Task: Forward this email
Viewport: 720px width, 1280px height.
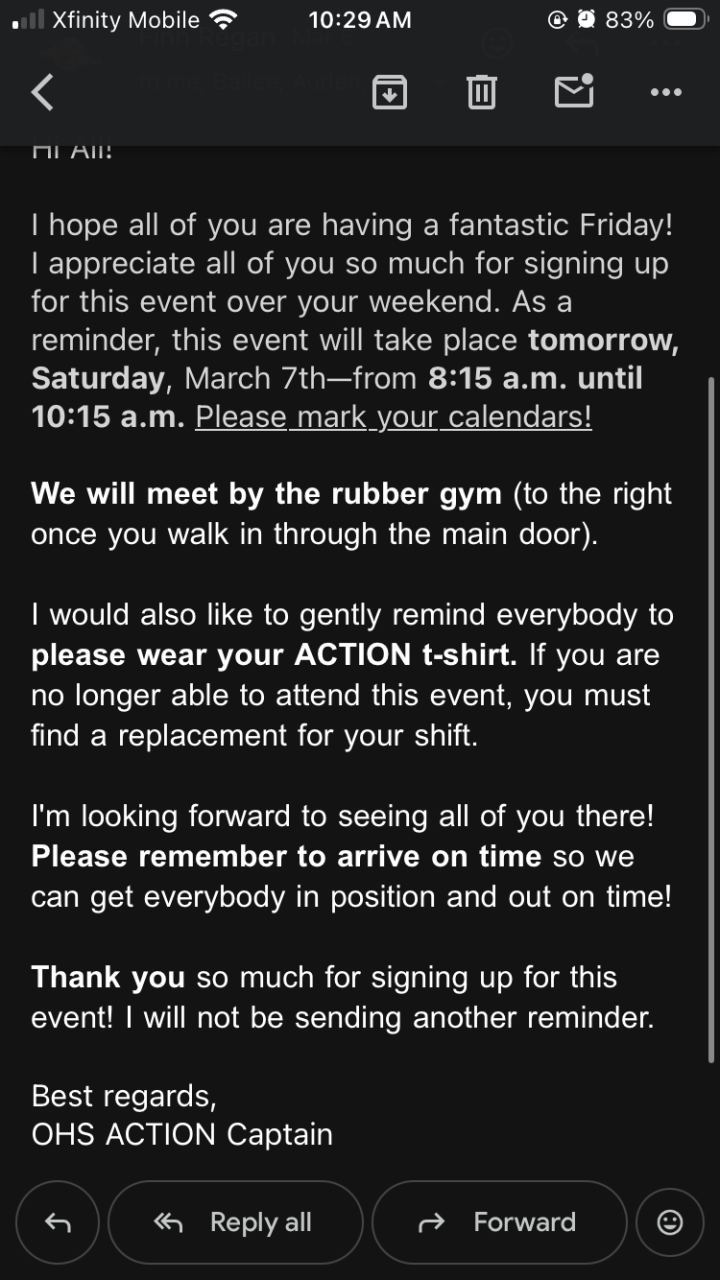Action: (x=499, y=1222)
